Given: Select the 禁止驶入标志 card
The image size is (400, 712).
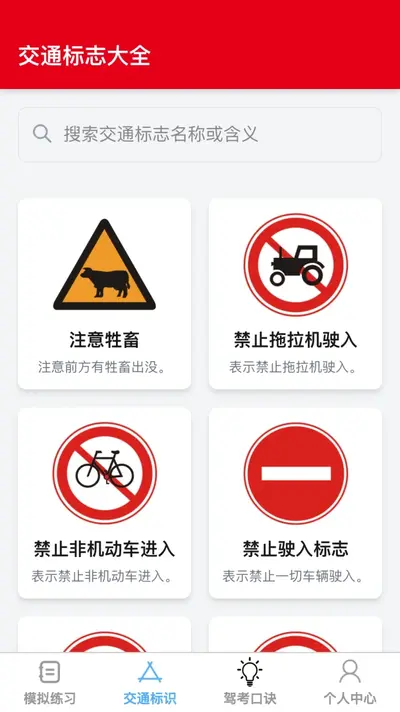Looking at the screenshot, I should point(295,503).
